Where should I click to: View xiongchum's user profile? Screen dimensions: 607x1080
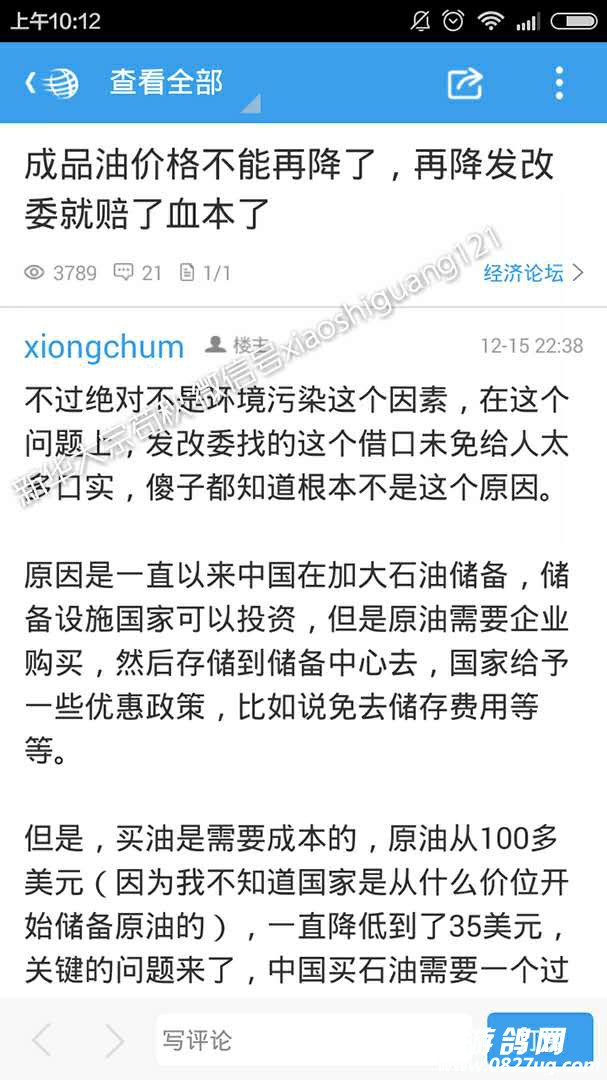coord(104,346)
